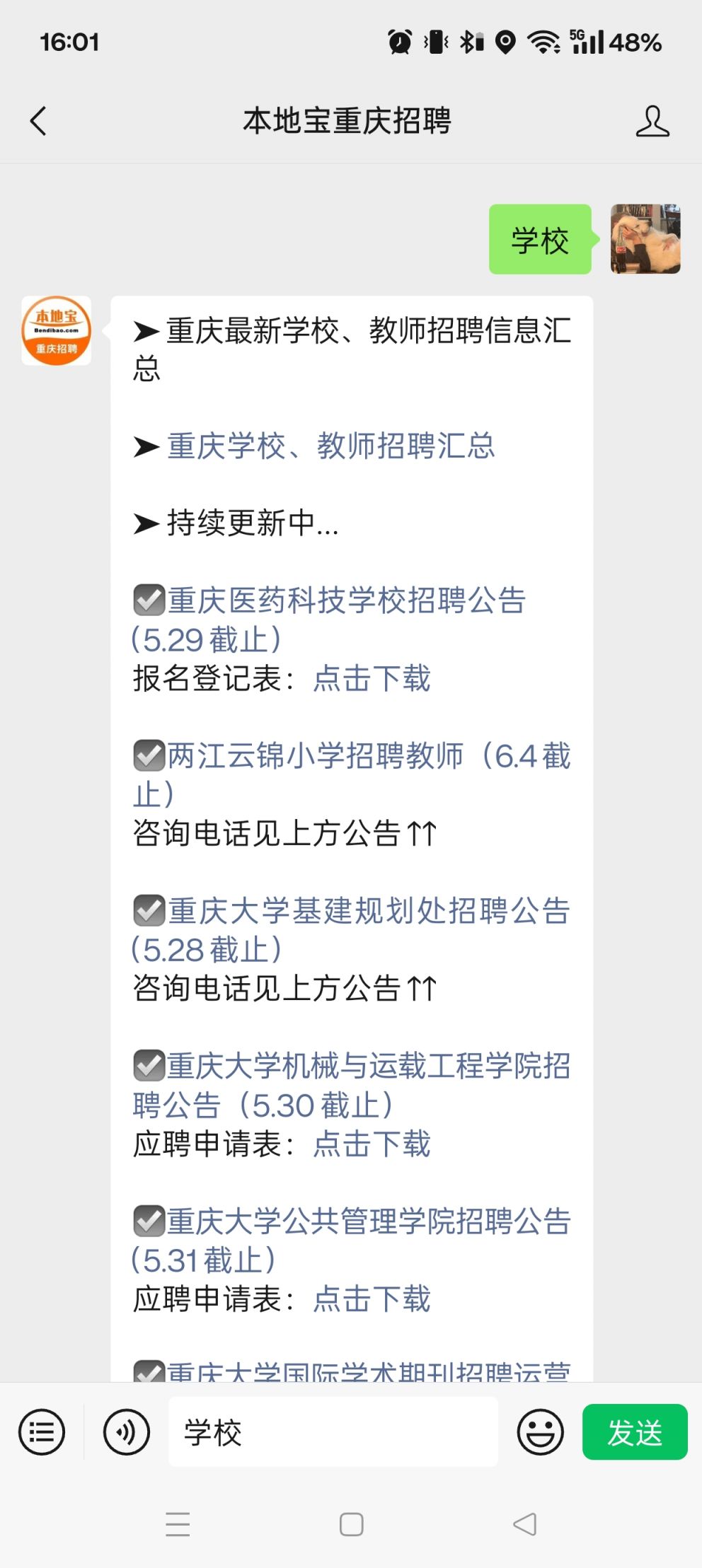Screen dimensions: 702x1568
Task: Tap the system home button
Action: (x=352, y=1524)
